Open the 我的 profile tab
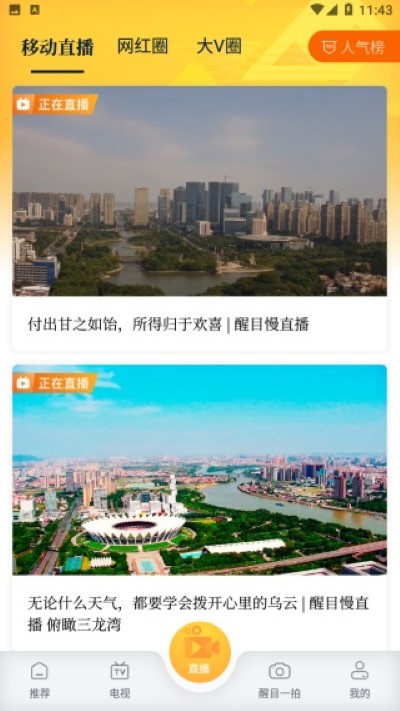400x711 pixels. click(x=360, y=679)
